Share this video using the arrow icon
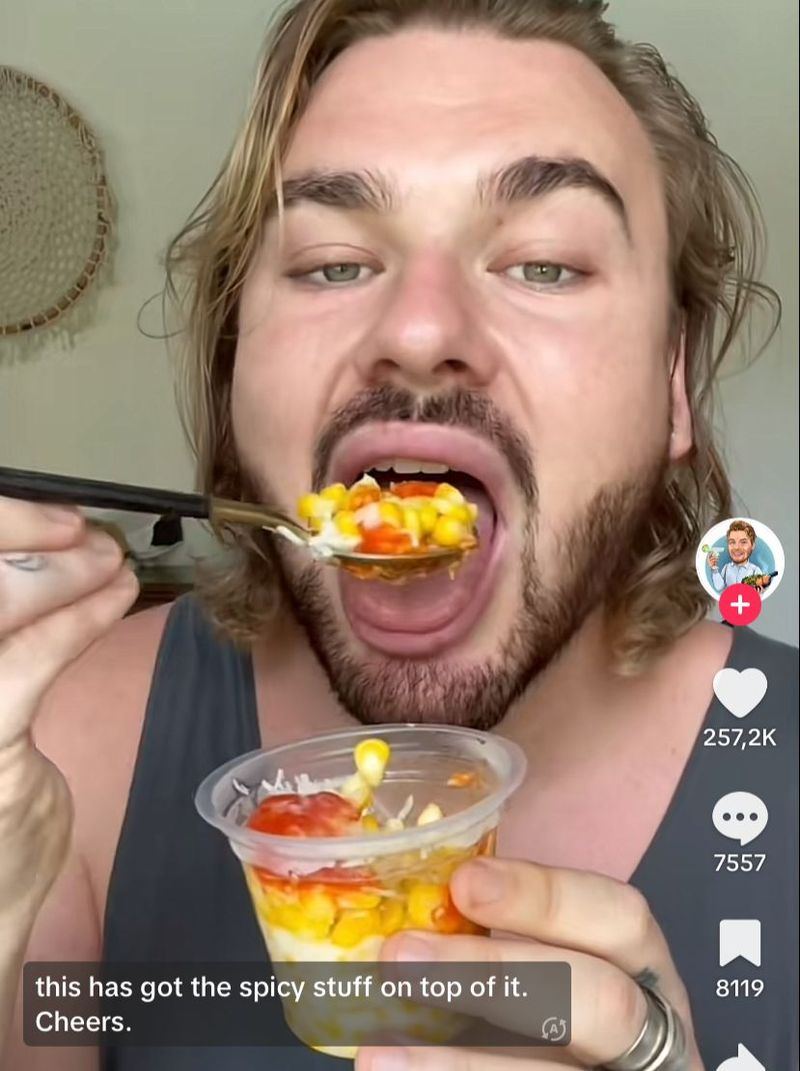The width and height of the screenshot is (800, 1071). coord(739,1058)
